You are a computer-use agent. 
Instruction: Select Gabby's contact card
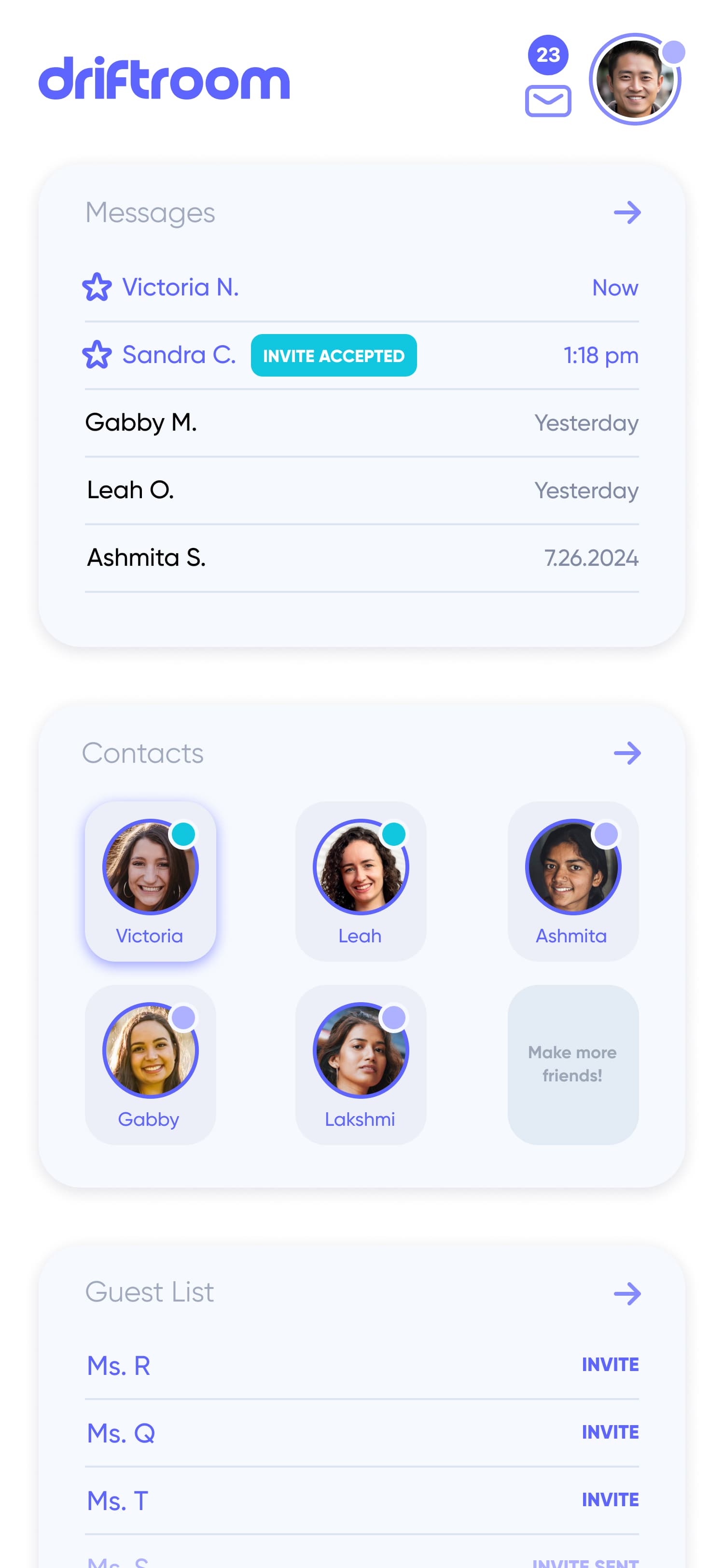click(x=150, y=1064)
